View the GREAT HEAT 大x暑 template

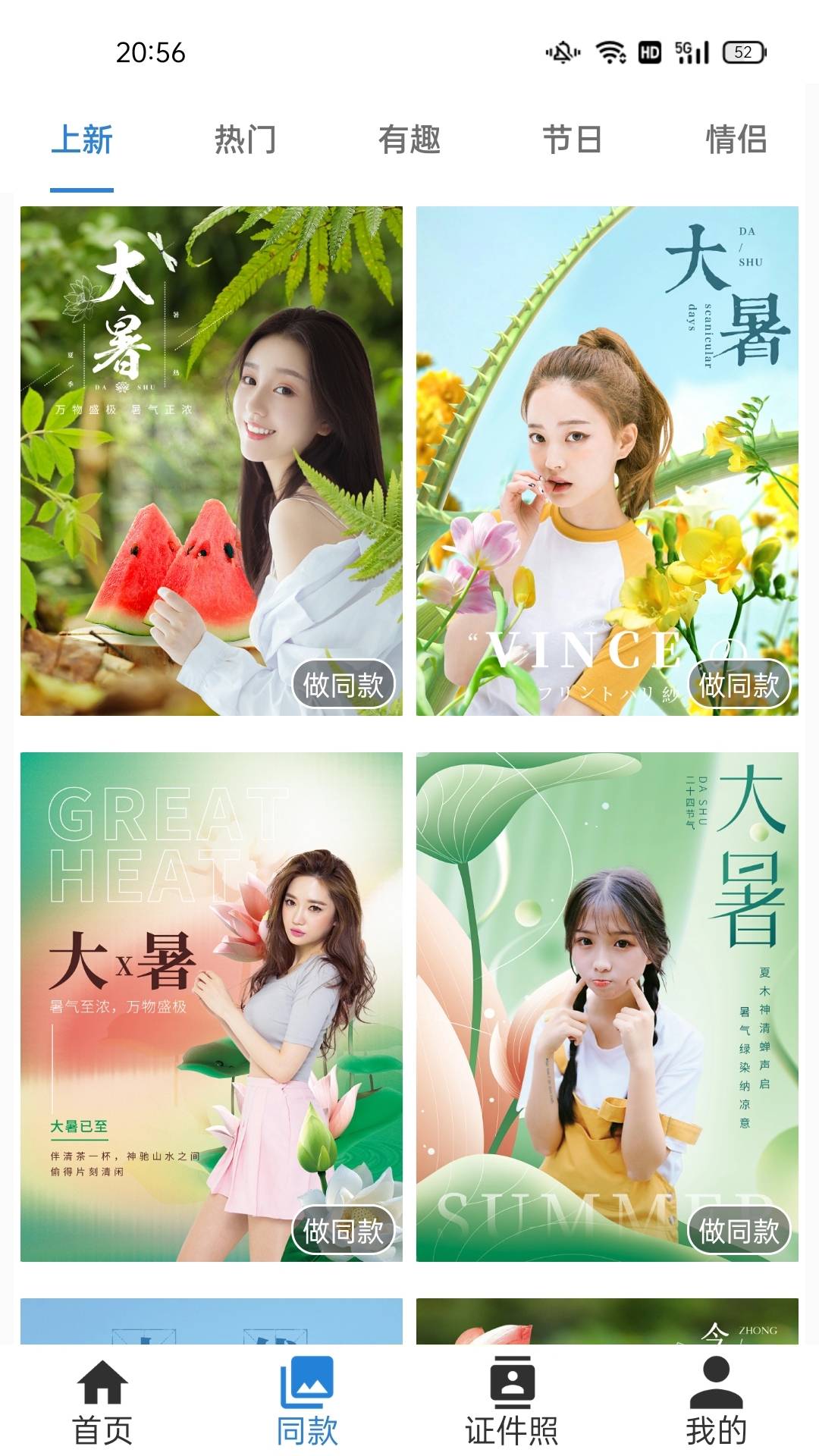(211, 1001)
